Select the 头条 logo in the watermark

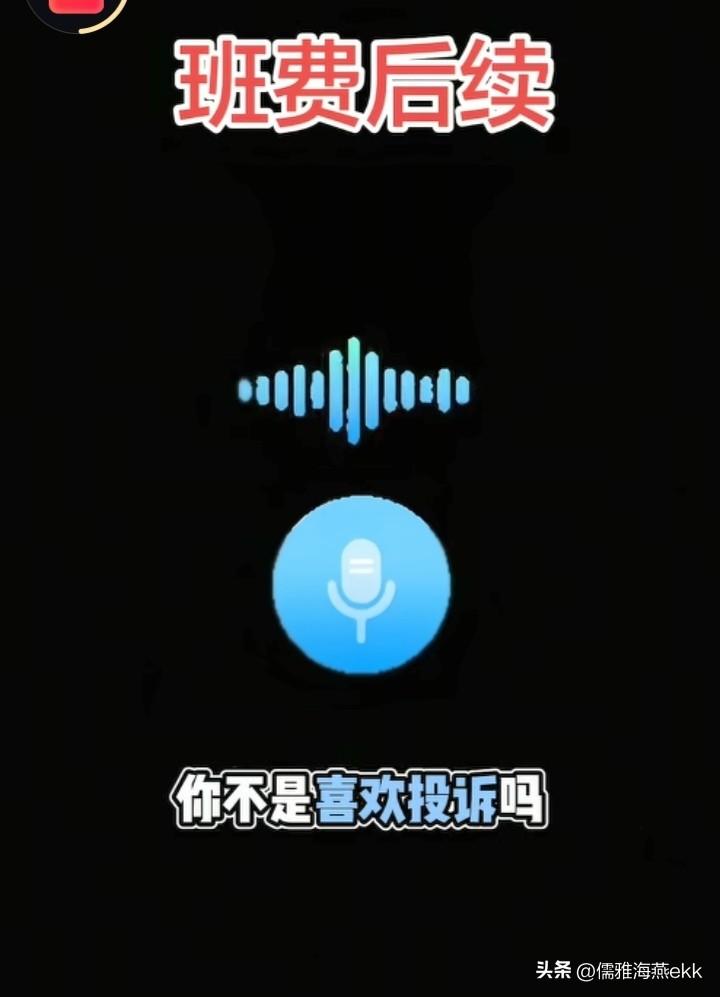coord(551,970)
